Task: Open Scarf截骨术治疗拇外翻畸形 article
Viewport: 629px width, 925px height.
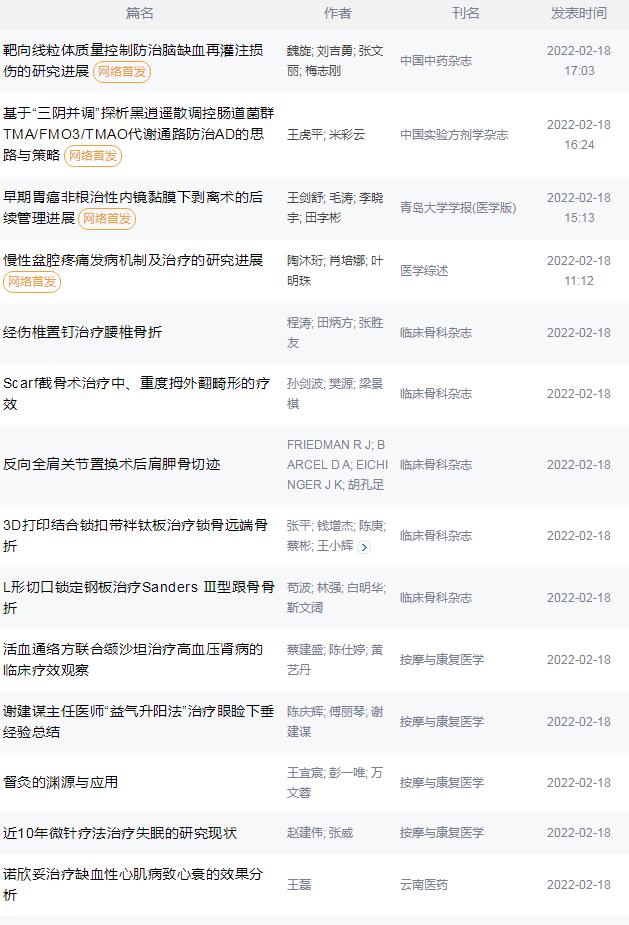Action: pos(136,383)
